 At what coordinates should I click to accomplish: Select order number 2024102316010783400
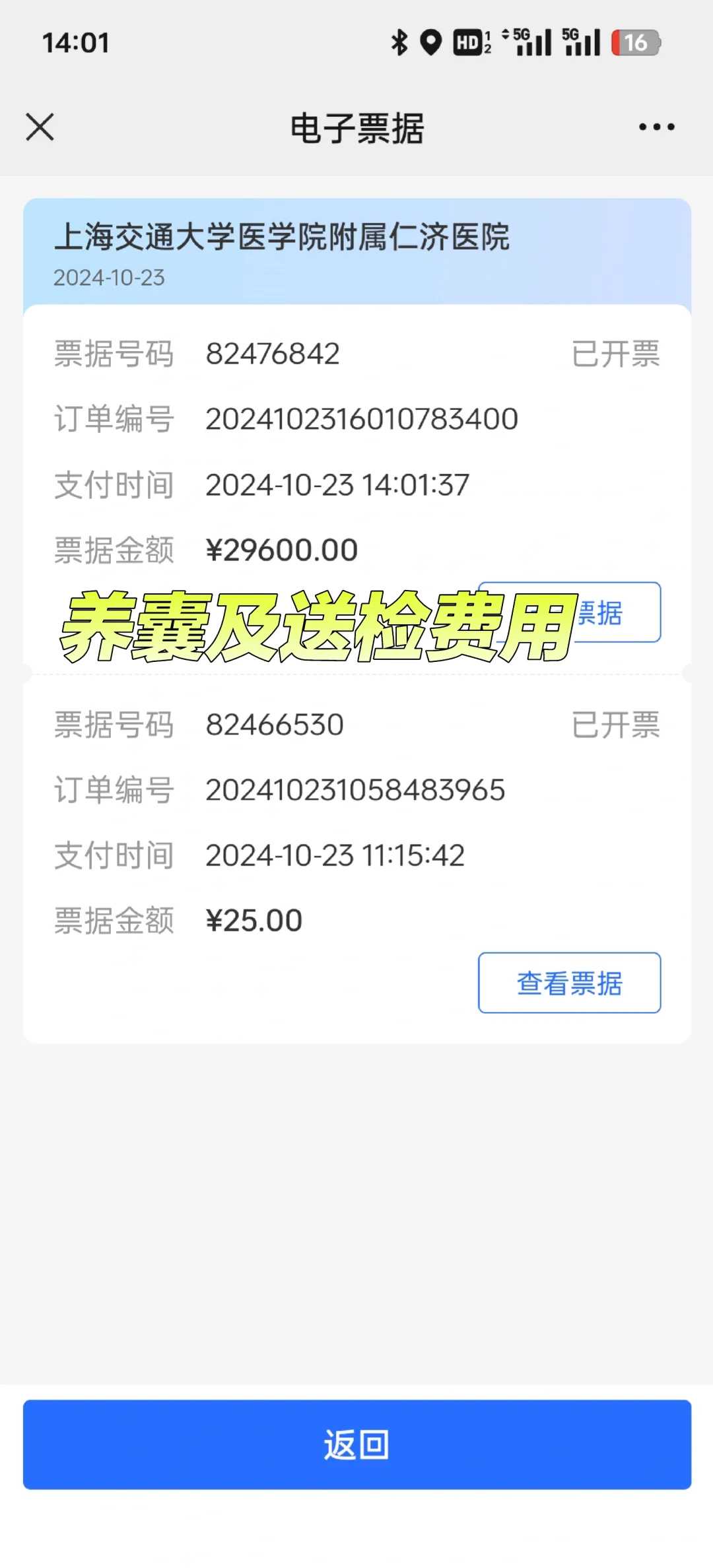coord(362,418)
